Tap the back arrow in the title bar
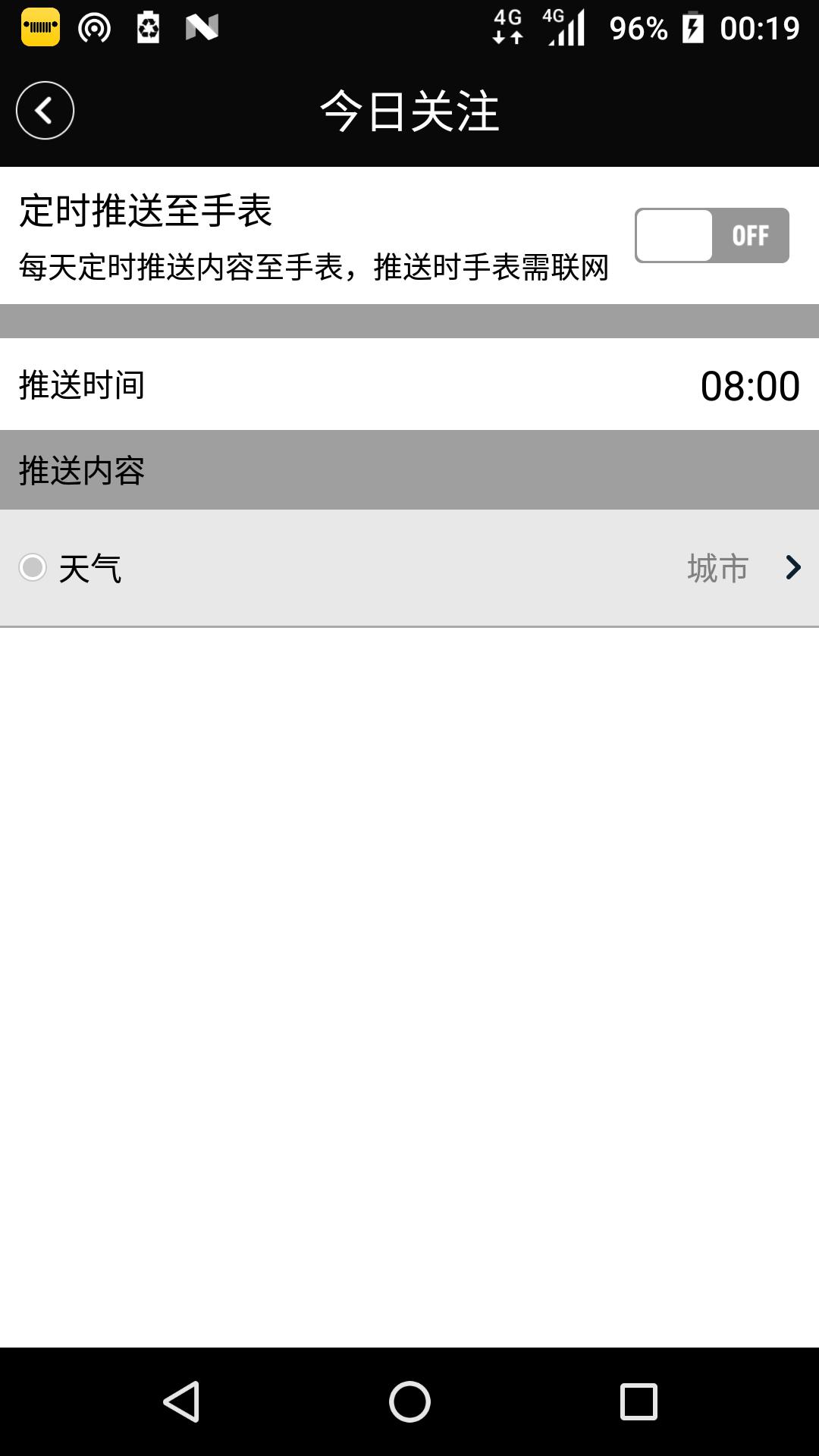Image resolution: width=819 pixels, height=1456 pixels. 43,108
